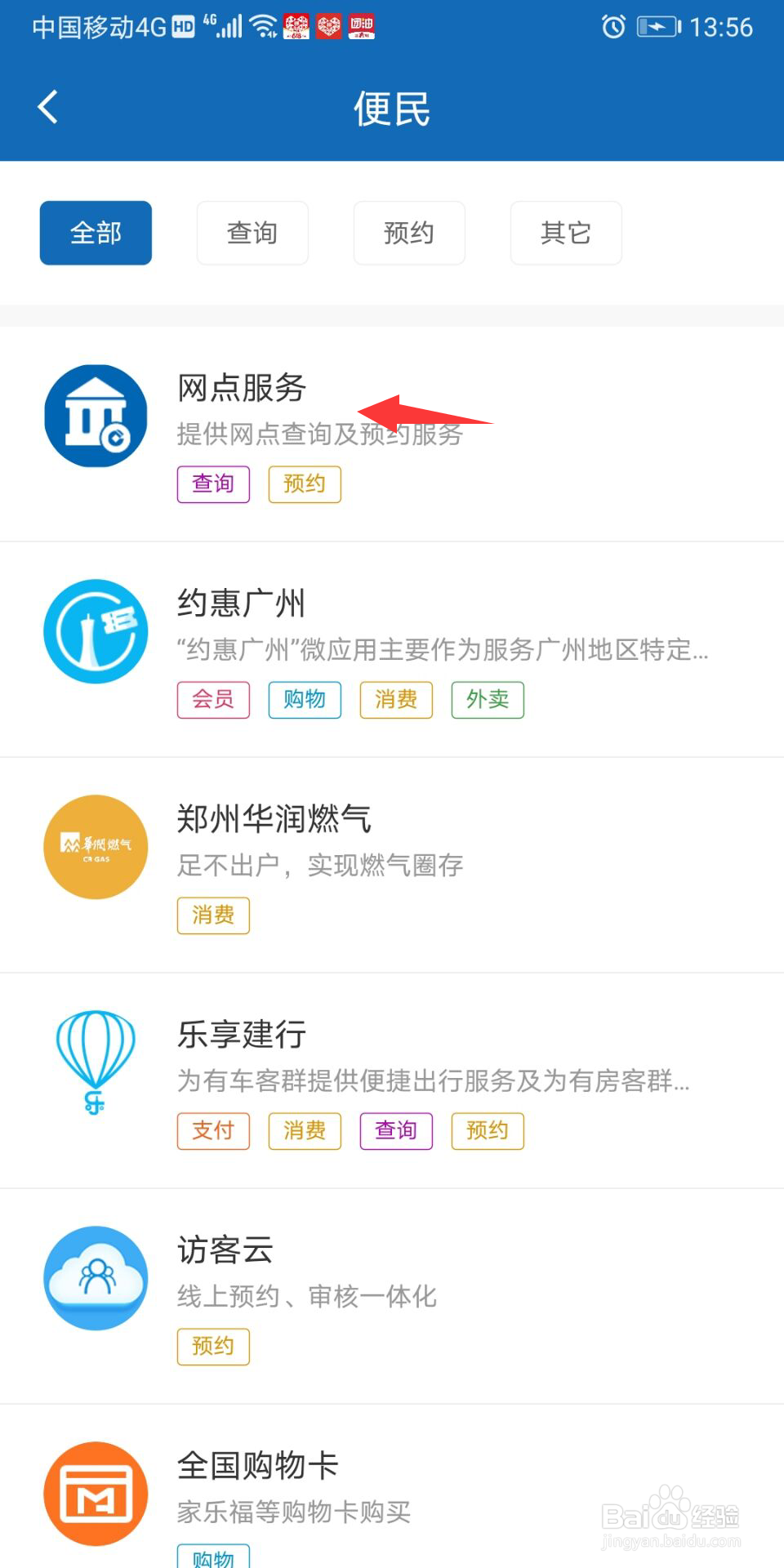This screenshot has width=784, height=1568.
Task: Tap the 访客云 cloud visitor icon
Action: pos(95,1278)
